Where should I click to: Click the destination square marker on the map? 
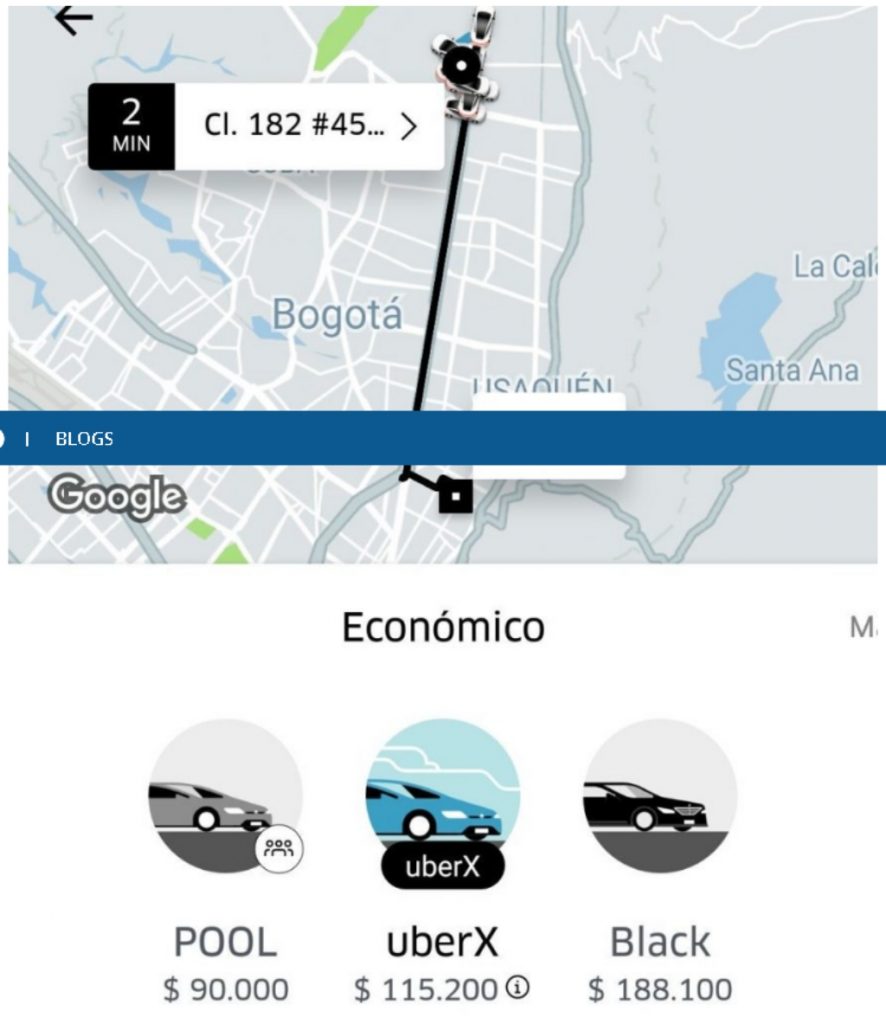(455, 495)
